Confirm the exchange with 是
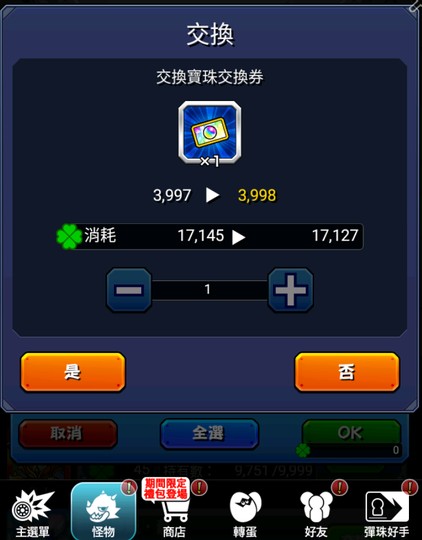422x540 pixels. 73,372
